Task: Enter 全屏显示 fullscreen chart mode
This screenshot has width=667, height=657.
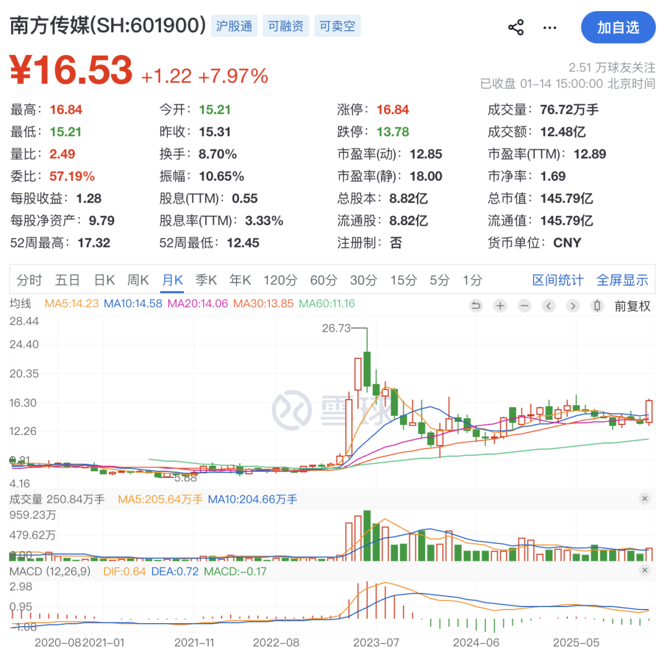Action: click(622, 280)
